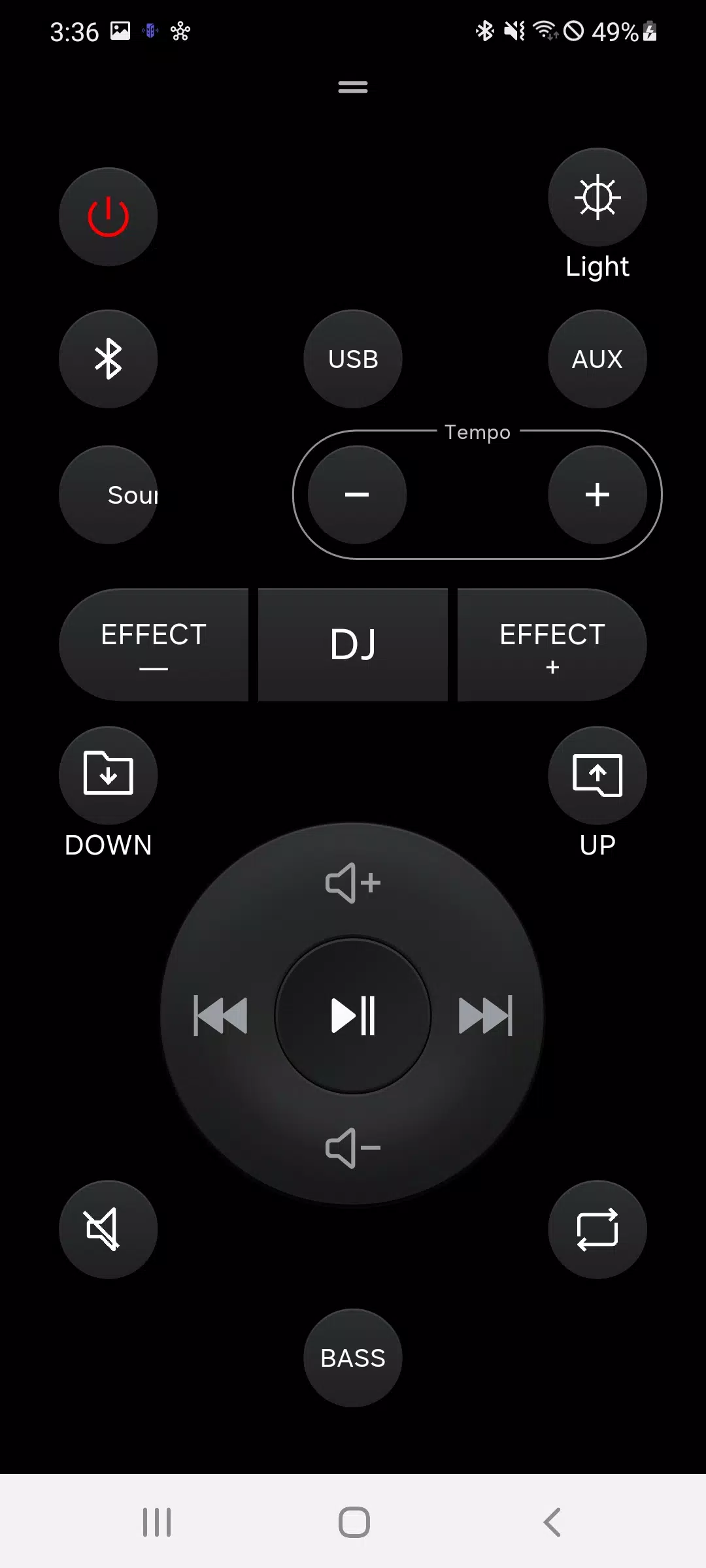The image size is (706, 1568).
Task: Tap volume up on control wheel
Action: tap(352, 882)
